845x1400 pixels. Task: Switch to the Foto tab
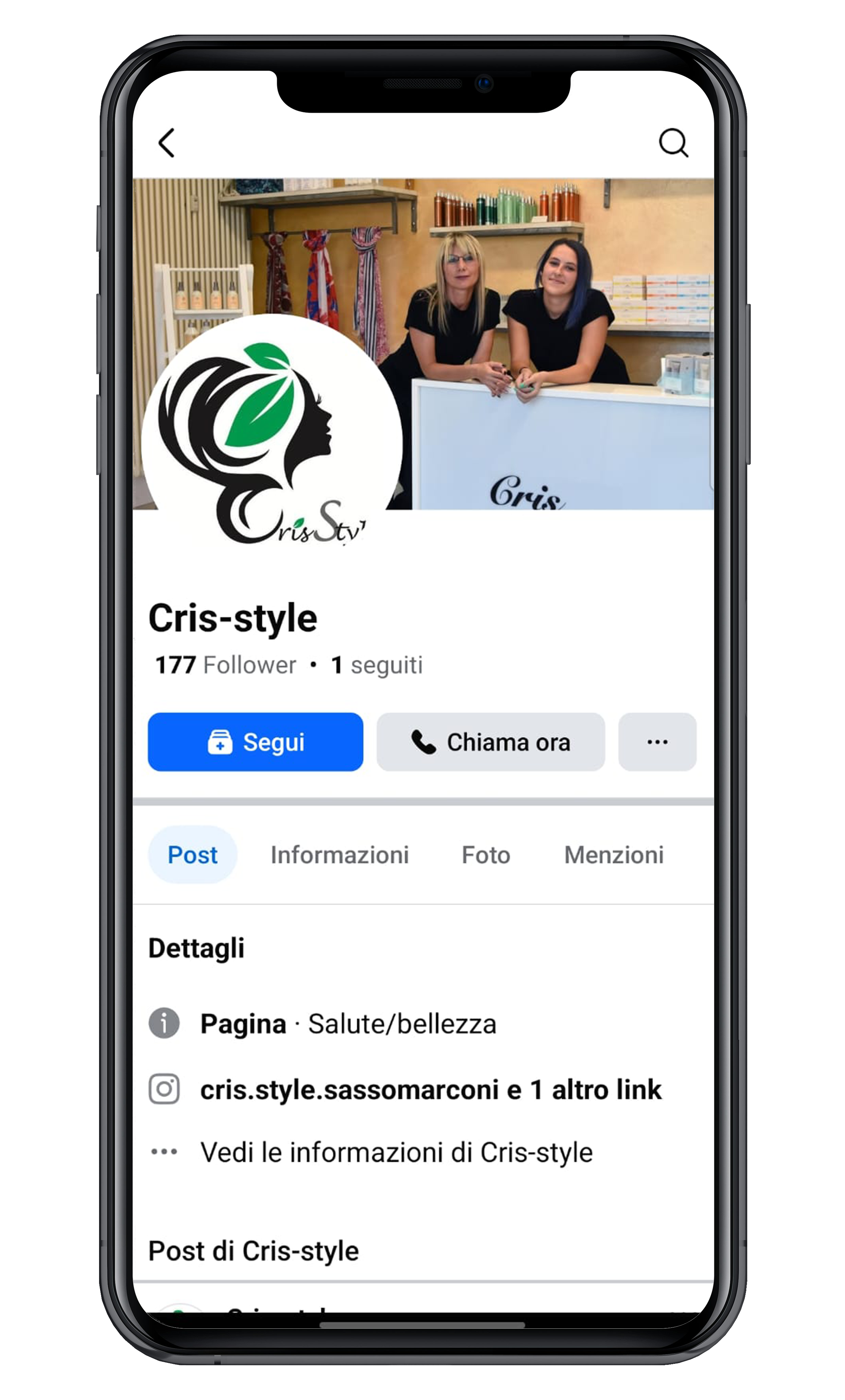point(485,855)
